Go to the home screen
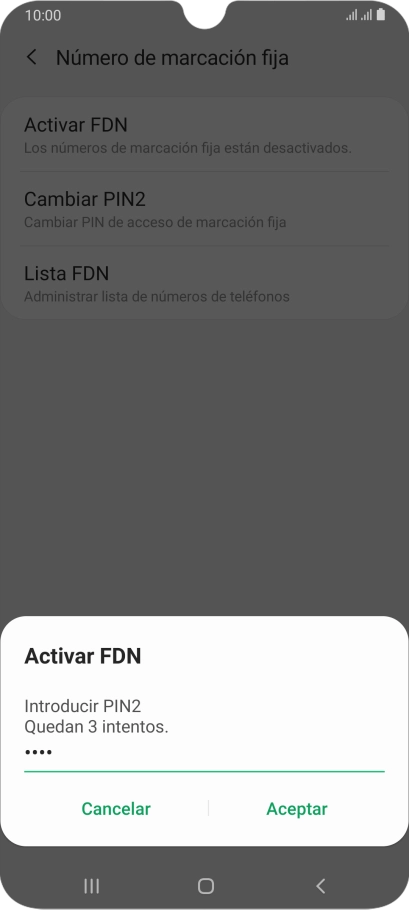The height and width of the screenshot is (910, 409). click(205, 886)
